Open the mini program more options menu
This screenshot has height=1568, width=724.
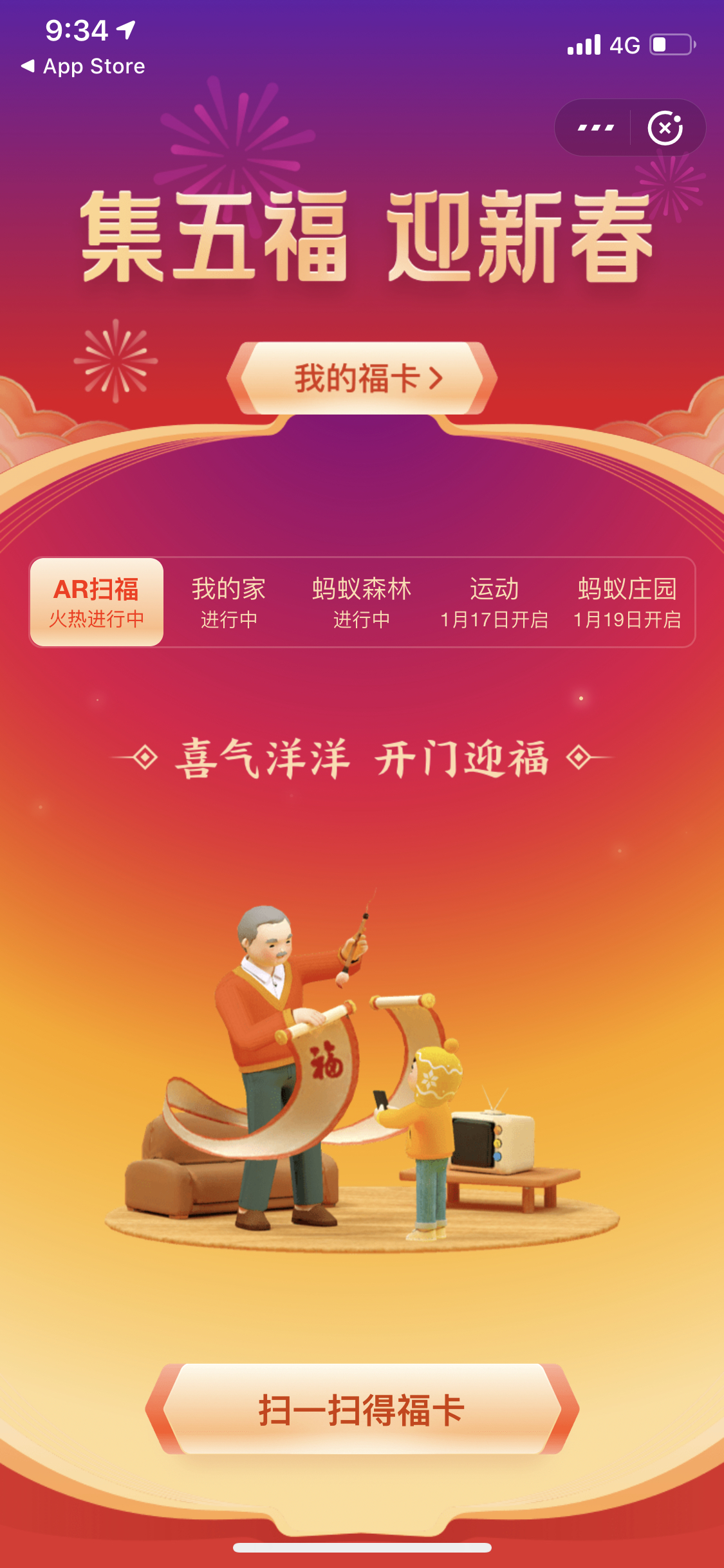(x=595, y=127)
